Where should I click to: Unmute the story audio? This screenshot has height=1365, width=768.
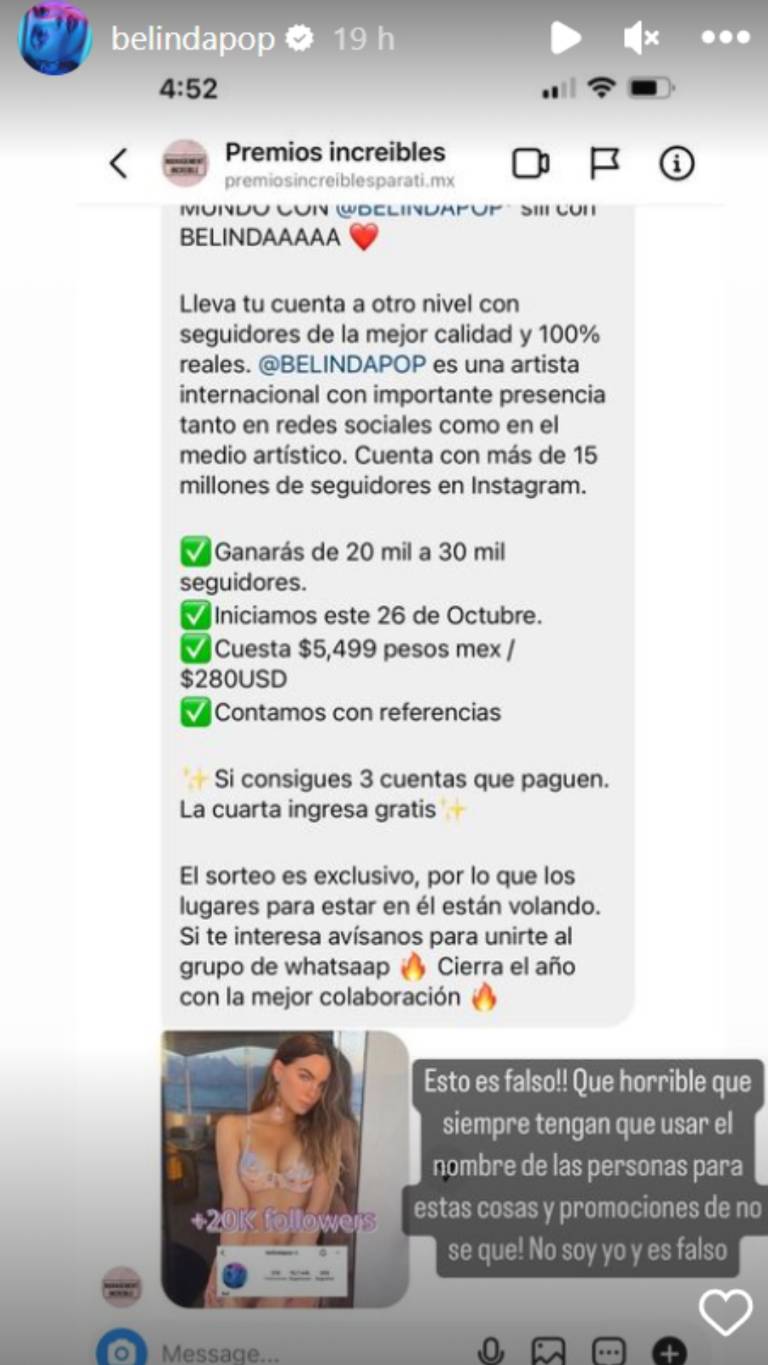(641, 38)
